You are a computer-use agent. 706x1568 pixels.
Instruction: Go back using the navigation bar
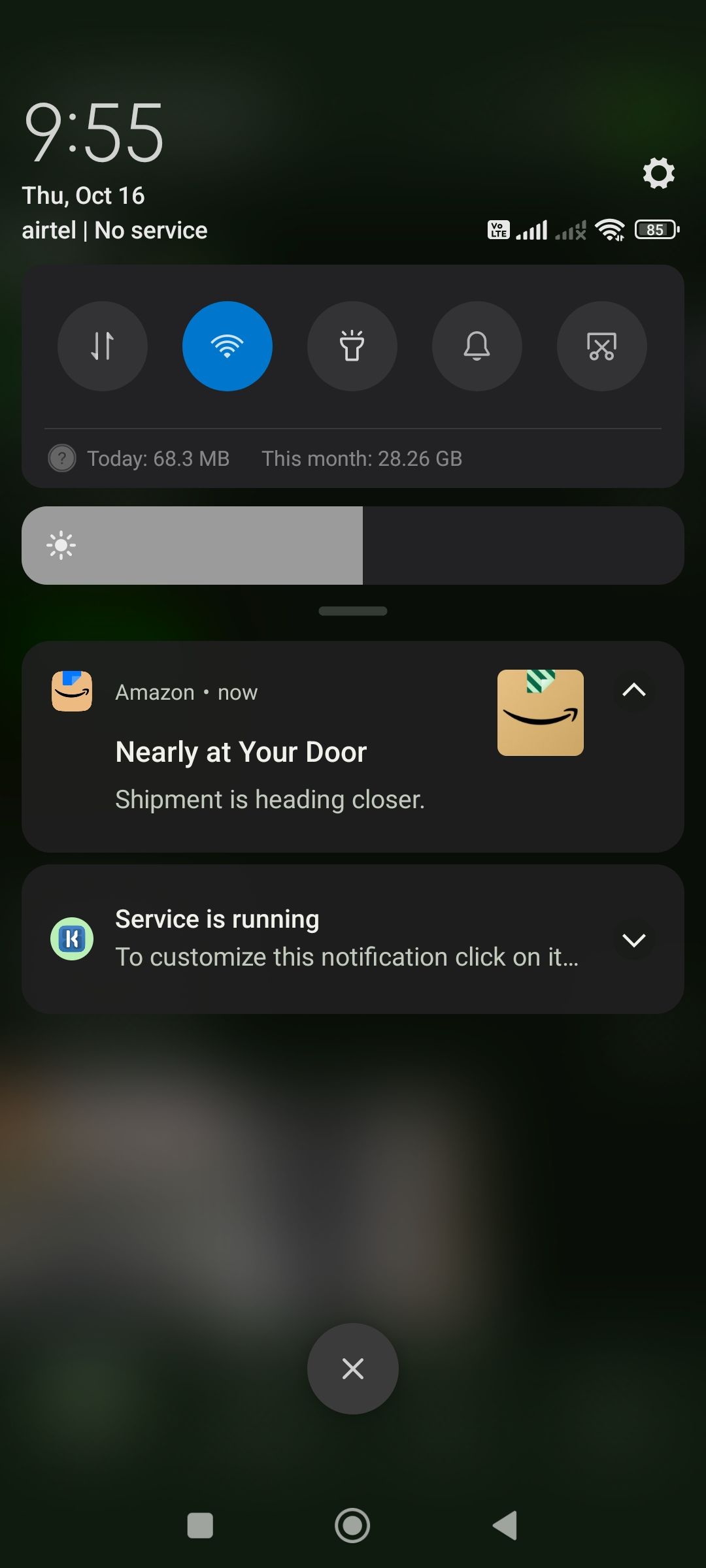pos(505,1526)
